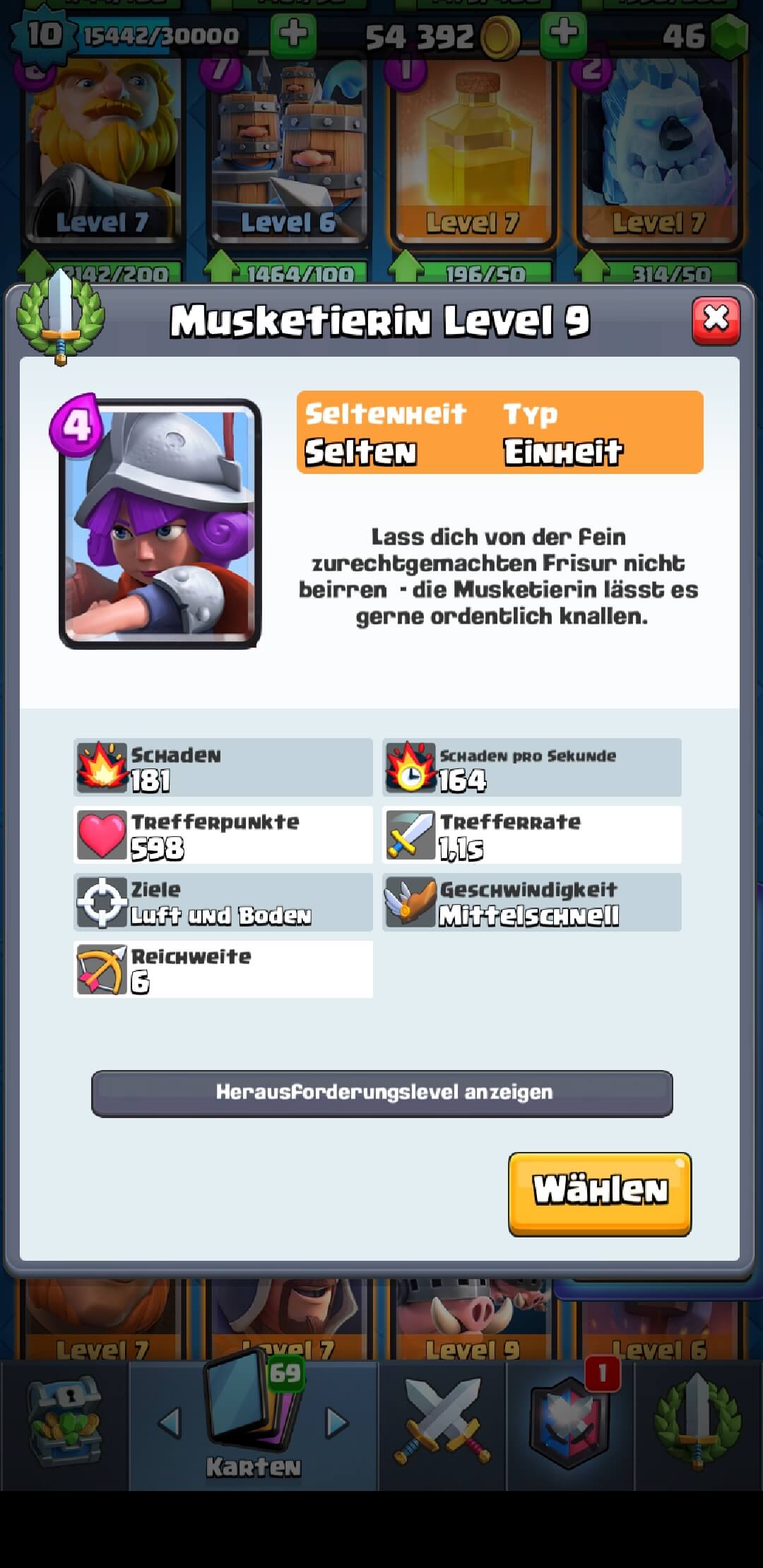The height and width of the screenshot is (1568, 763).
Task: Add more gems with plus button
Action: (562, 33)
